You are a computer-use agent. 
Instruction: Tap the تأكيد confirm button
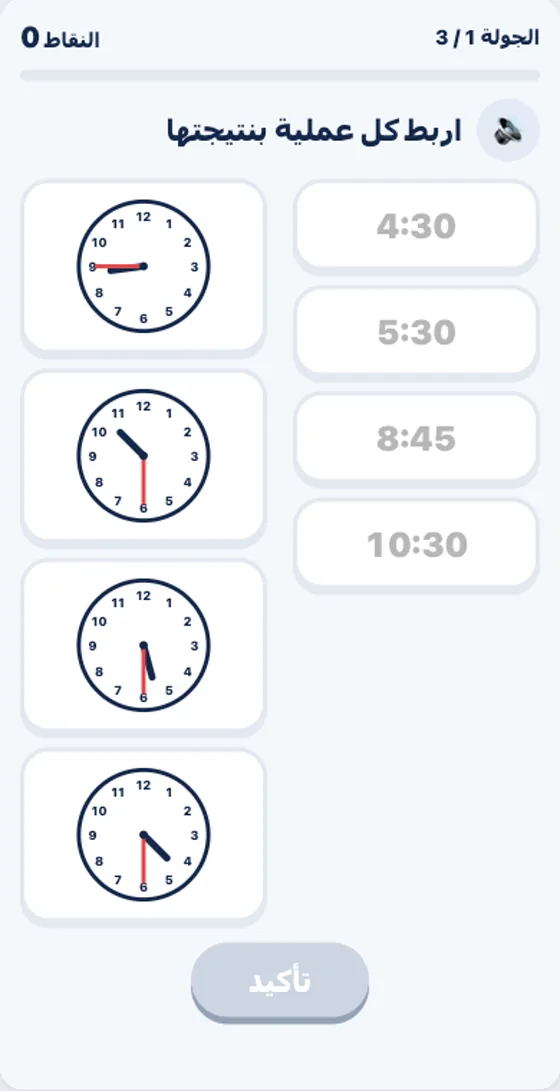click(280, 982)
